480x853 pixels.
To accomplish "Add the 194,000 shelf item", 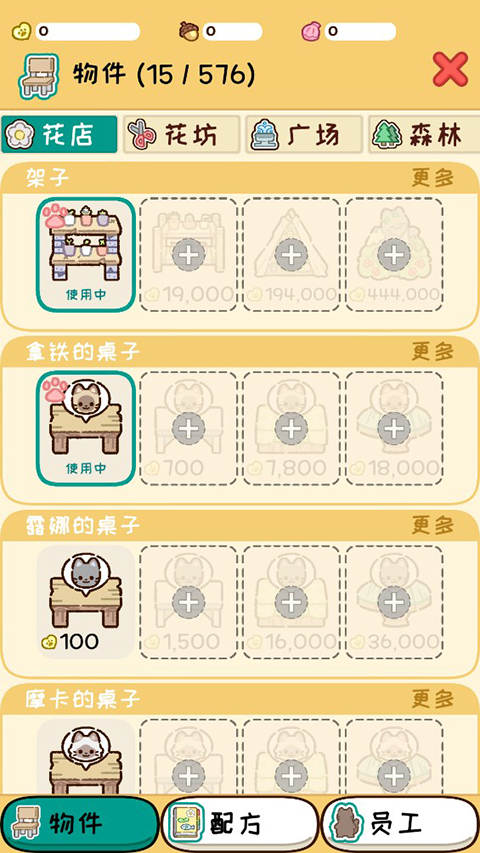I will (x=291, y=255).
